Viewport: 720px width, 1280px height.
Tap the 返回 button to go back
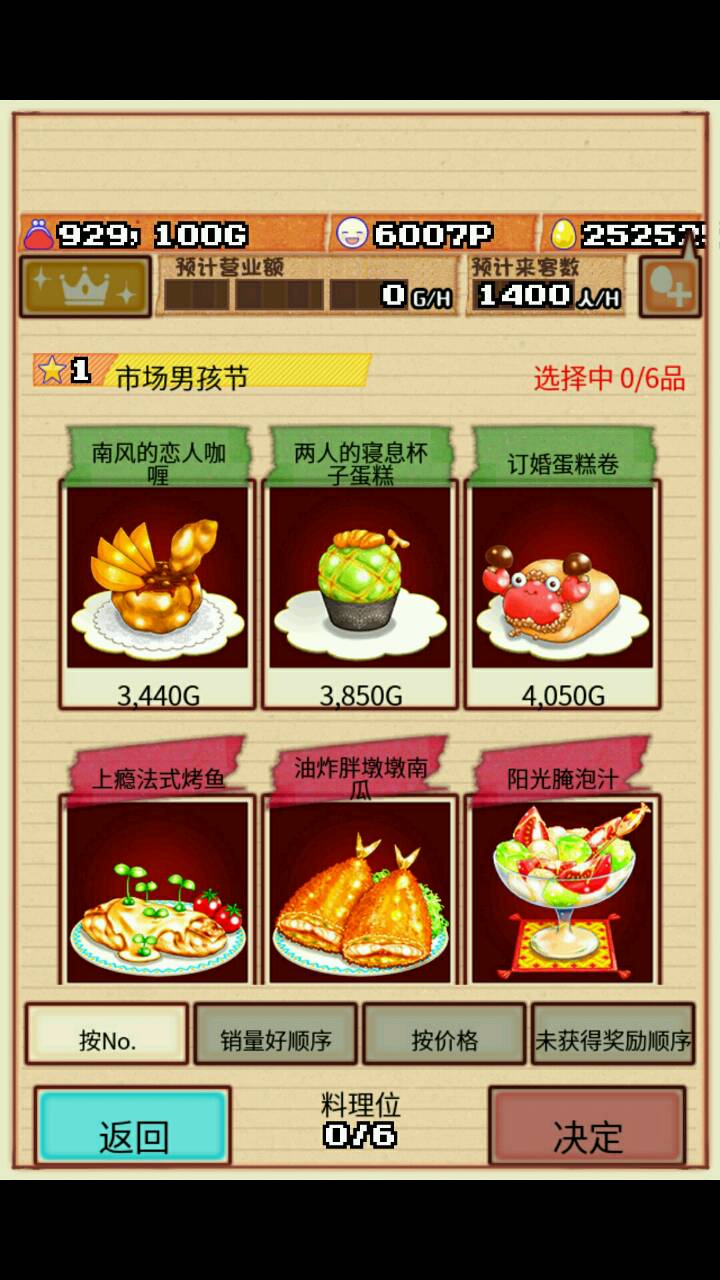[x=133, y=1127]
